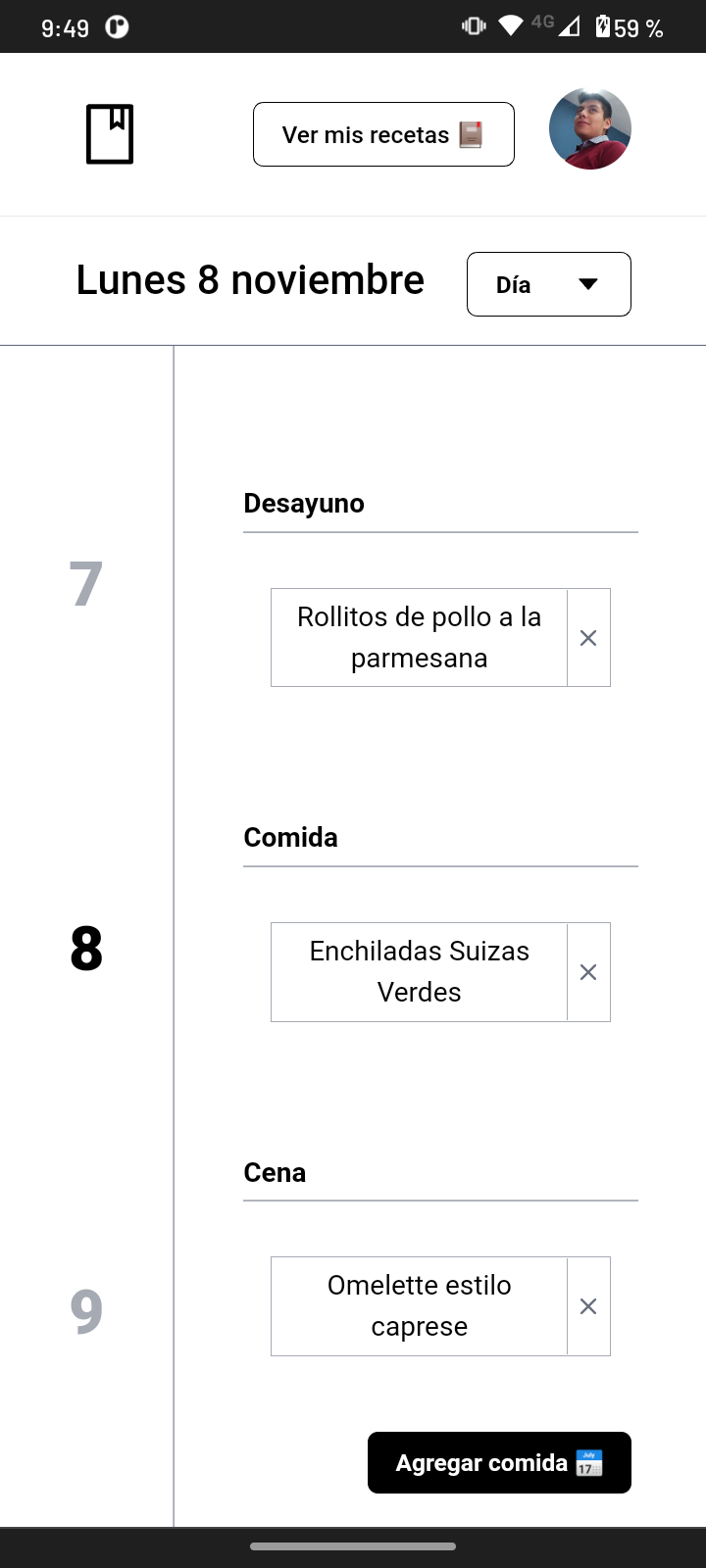Screen dimensions: 706x1568
Task: Remove Omelette estilo caprese from Cena
Action: click(588, 1306)
